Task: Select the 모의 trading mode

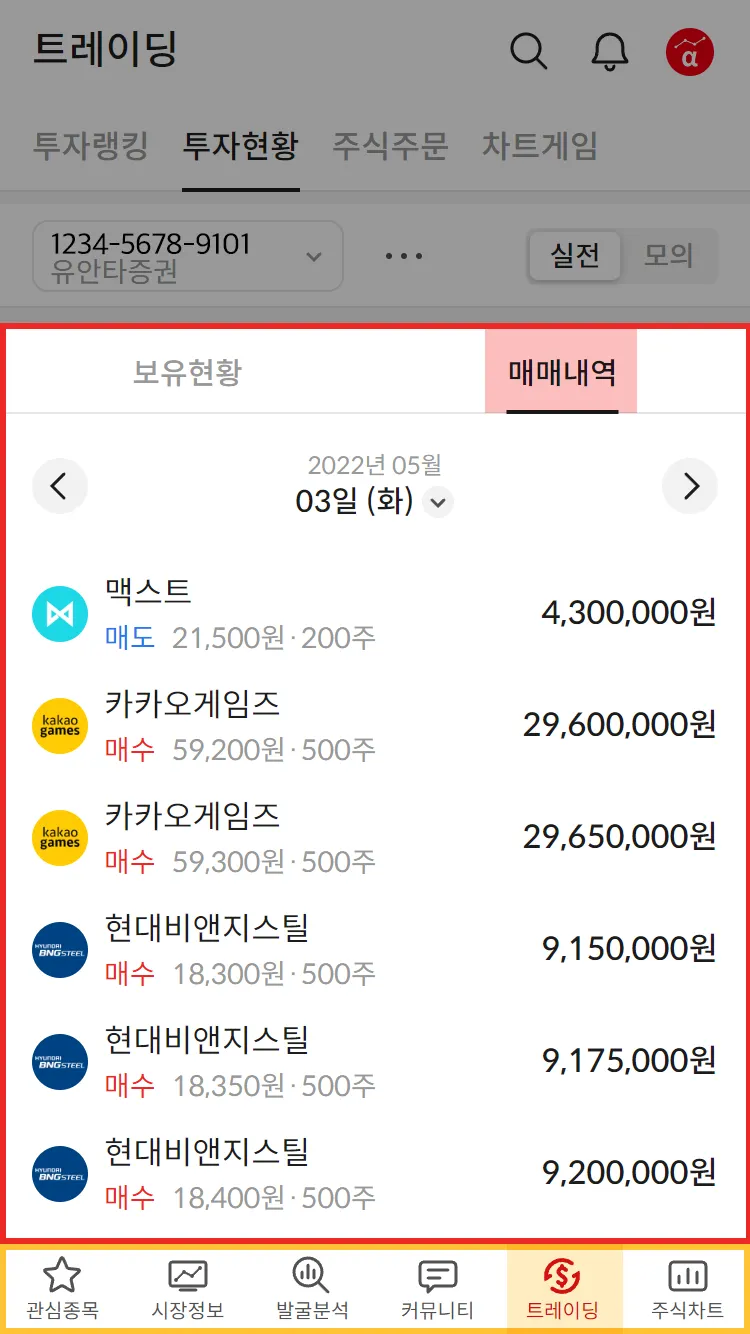Action: pyautogui.click(x=668, y=256)
